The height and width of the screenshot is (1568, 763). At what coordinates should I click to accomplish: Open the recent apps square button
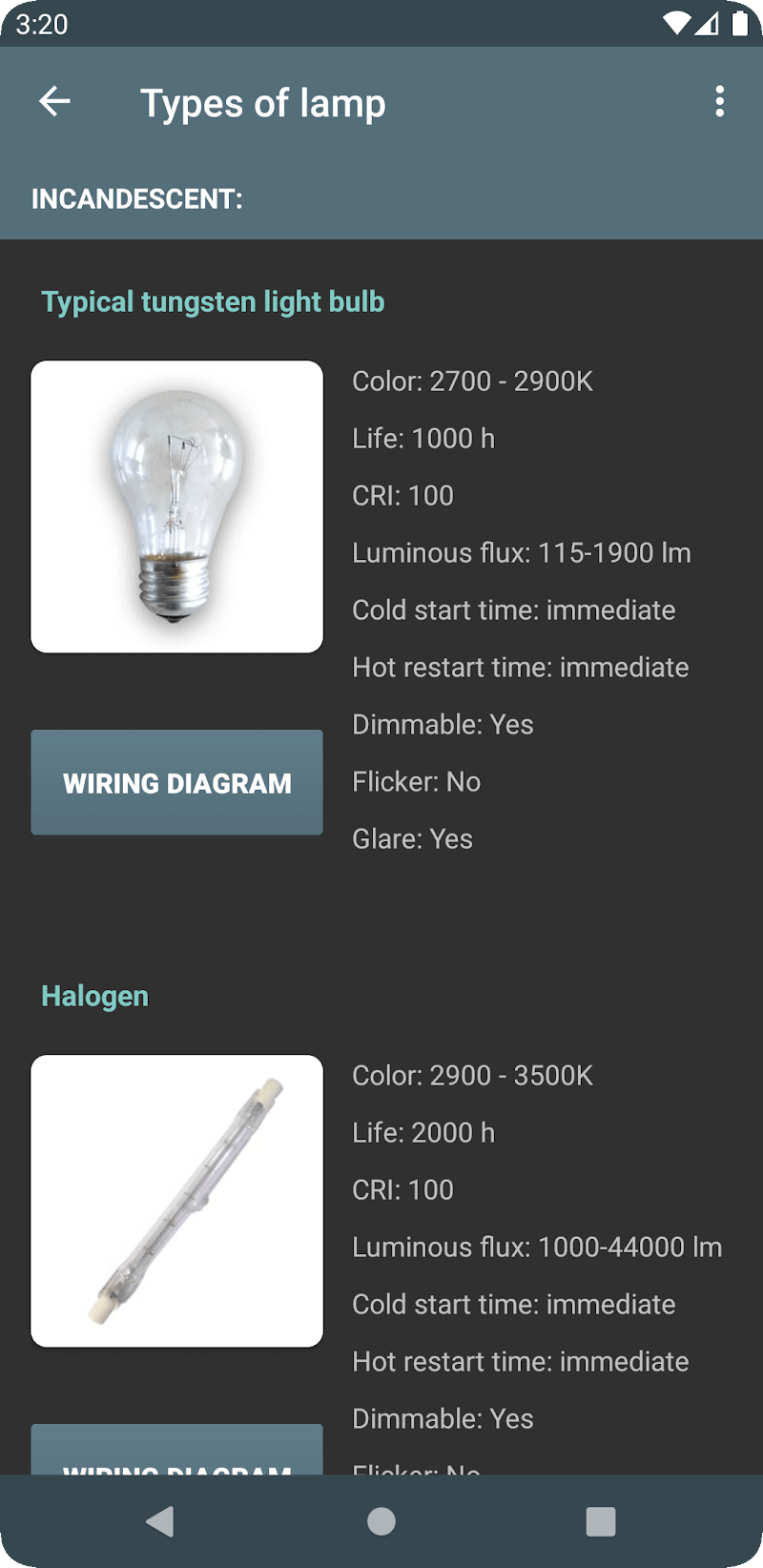tap(600, 1521)
